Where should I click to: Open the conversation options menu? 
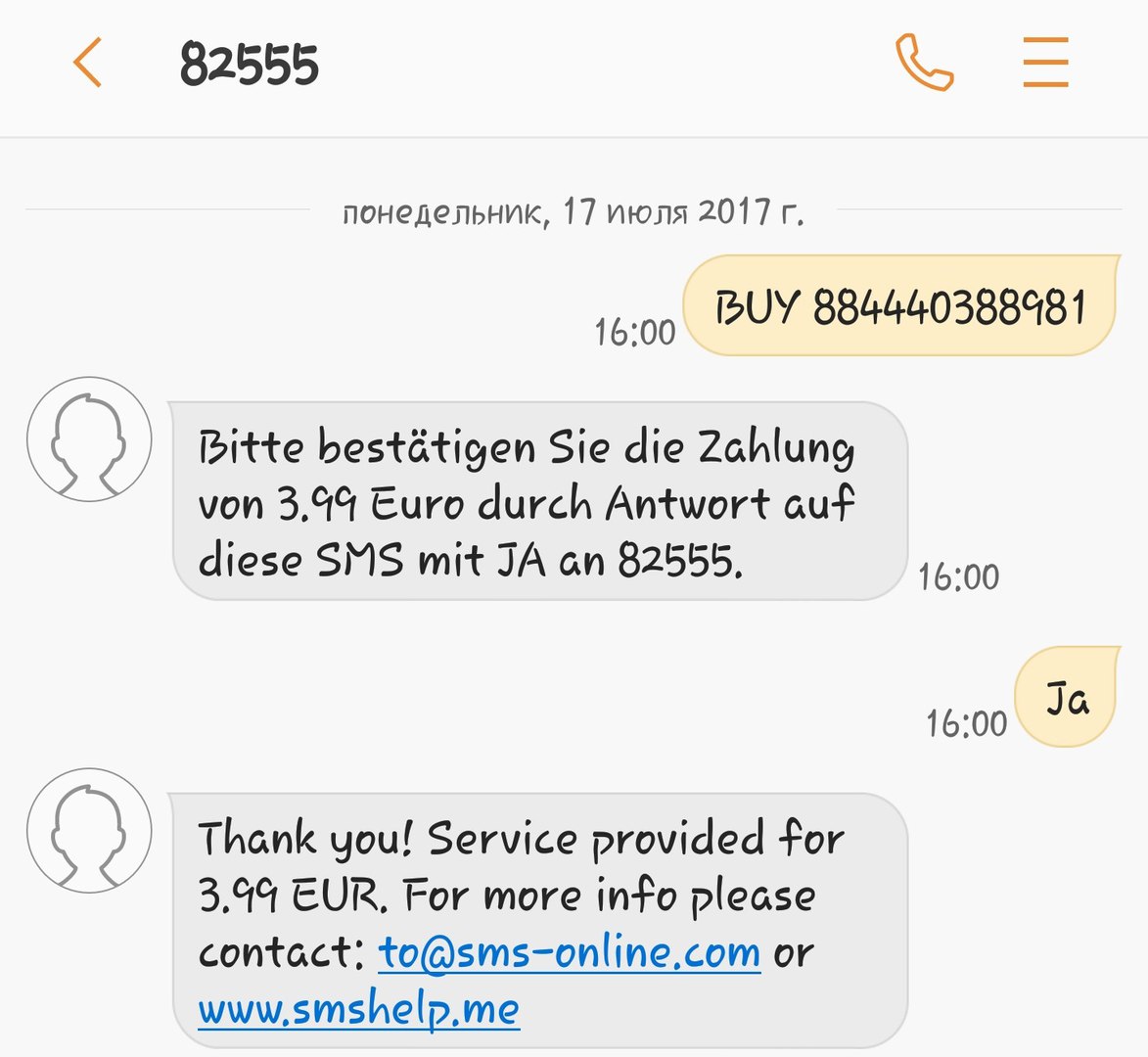(1045, 64)
